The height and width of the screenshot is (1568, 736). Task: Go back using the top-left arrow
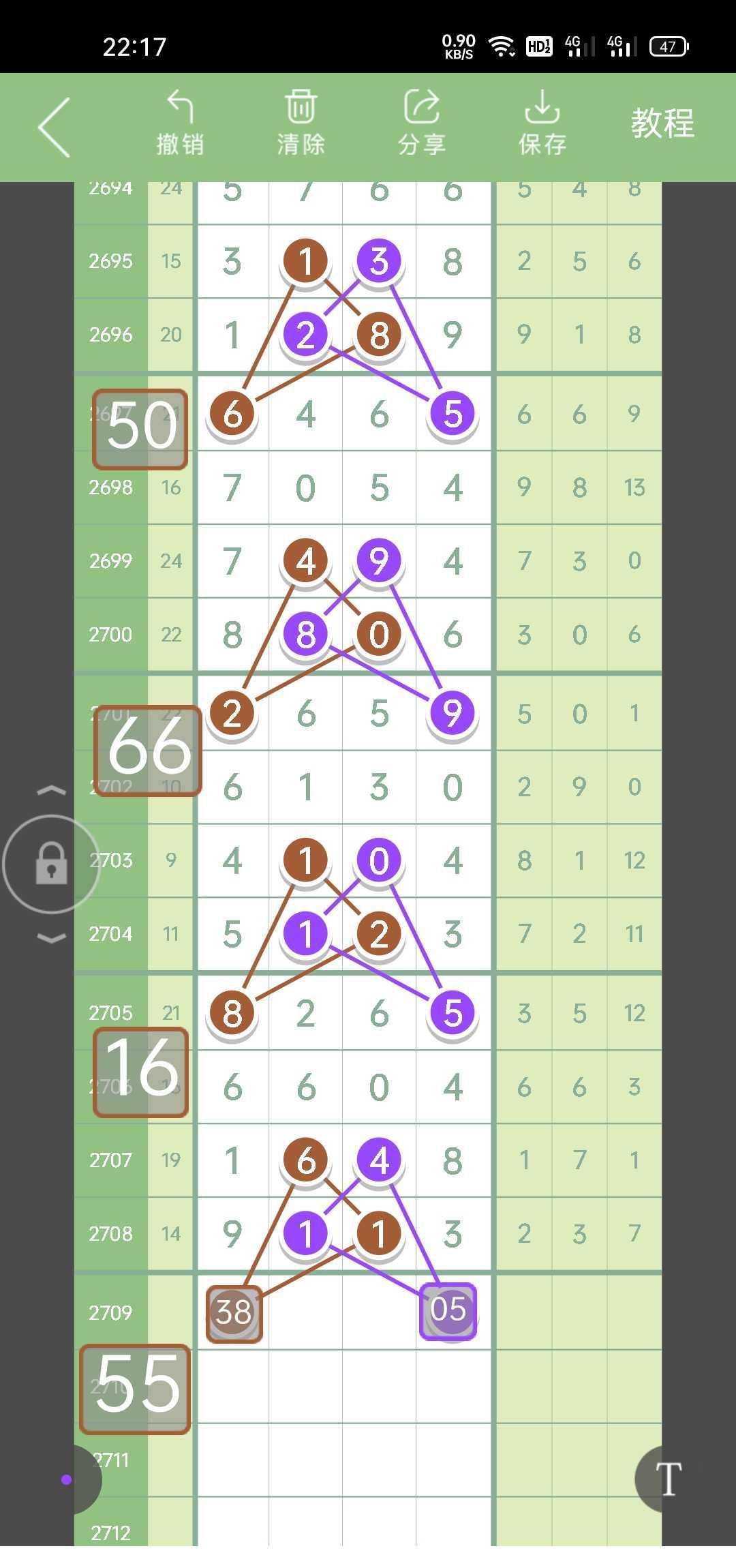click(55, 127)
